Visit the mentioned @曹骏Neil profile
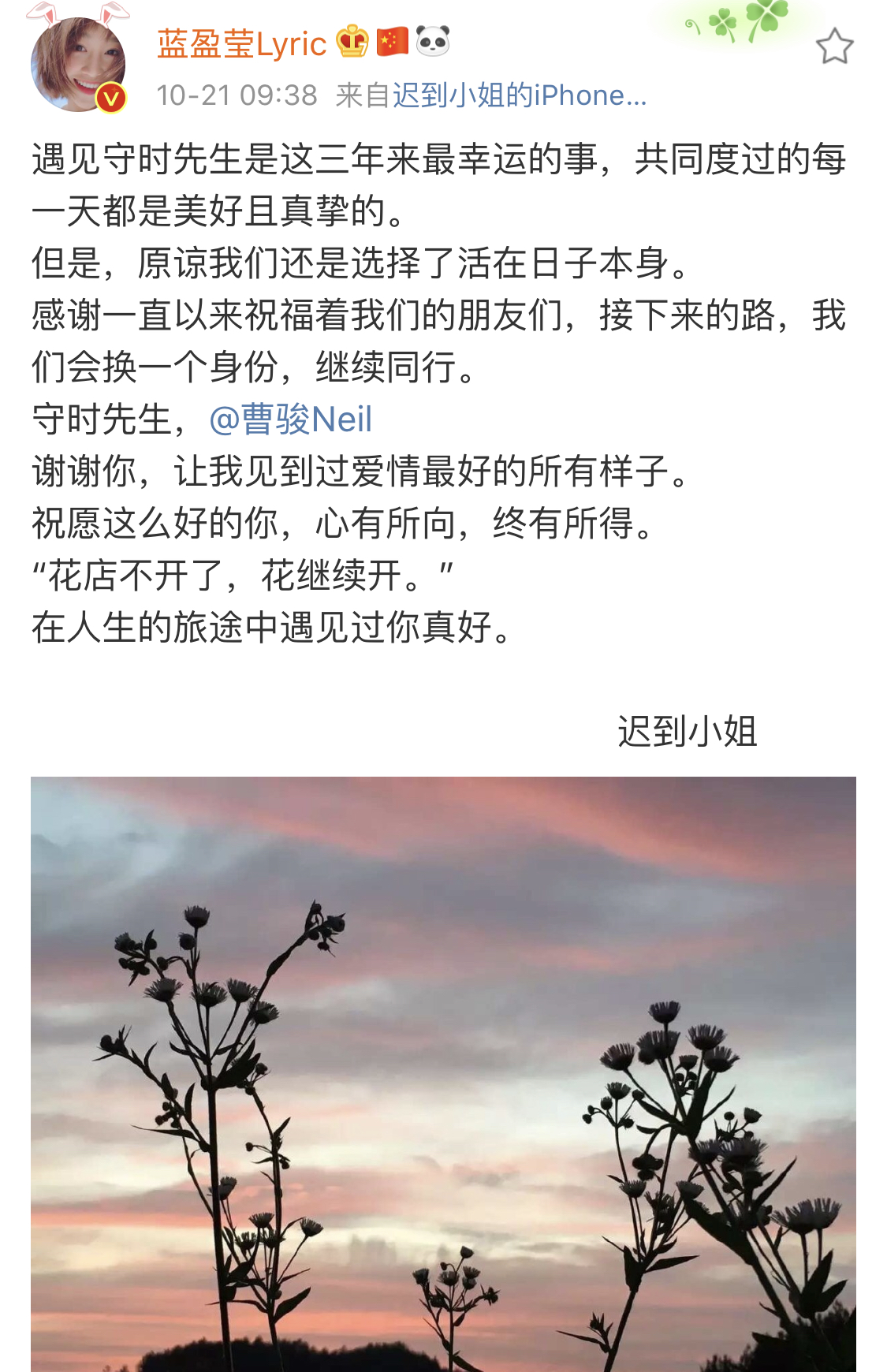The height and width of the screenshot is (1372, 887). [x=290, y=419]
